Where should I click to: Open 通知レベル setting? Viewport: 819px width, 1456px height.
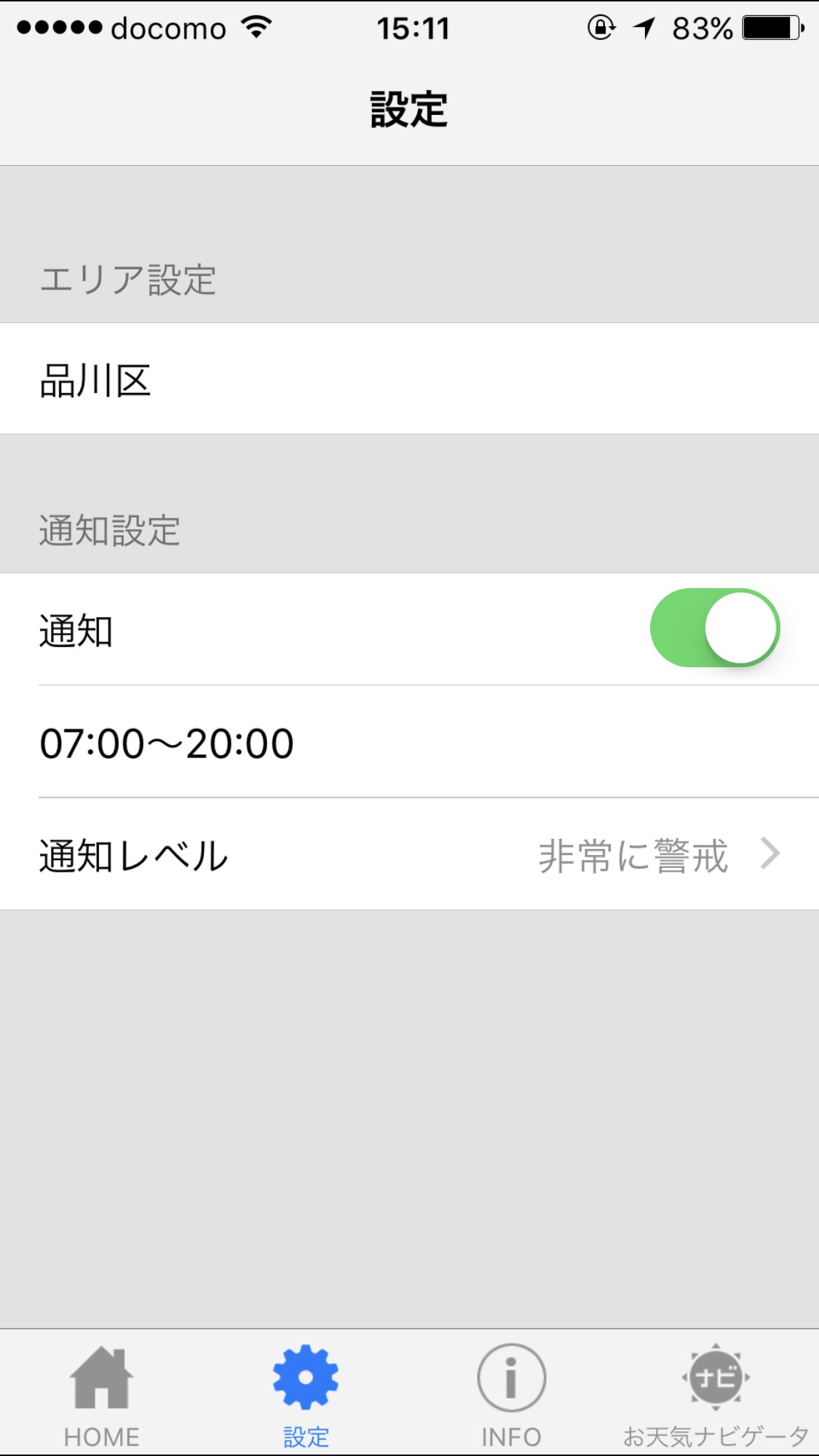(408, 855)
